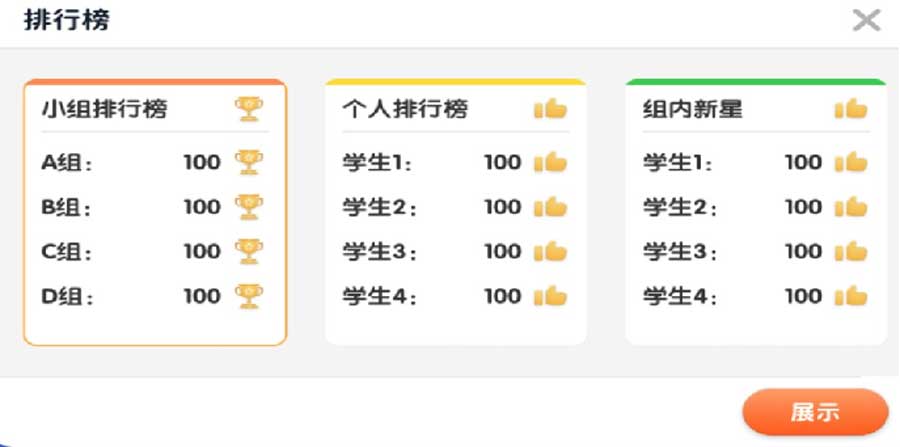Close the 排行榜 dialog
Image resolution: width=900 pixels, height=447 pixels.
pyautogui.click(x=866, y=21)
